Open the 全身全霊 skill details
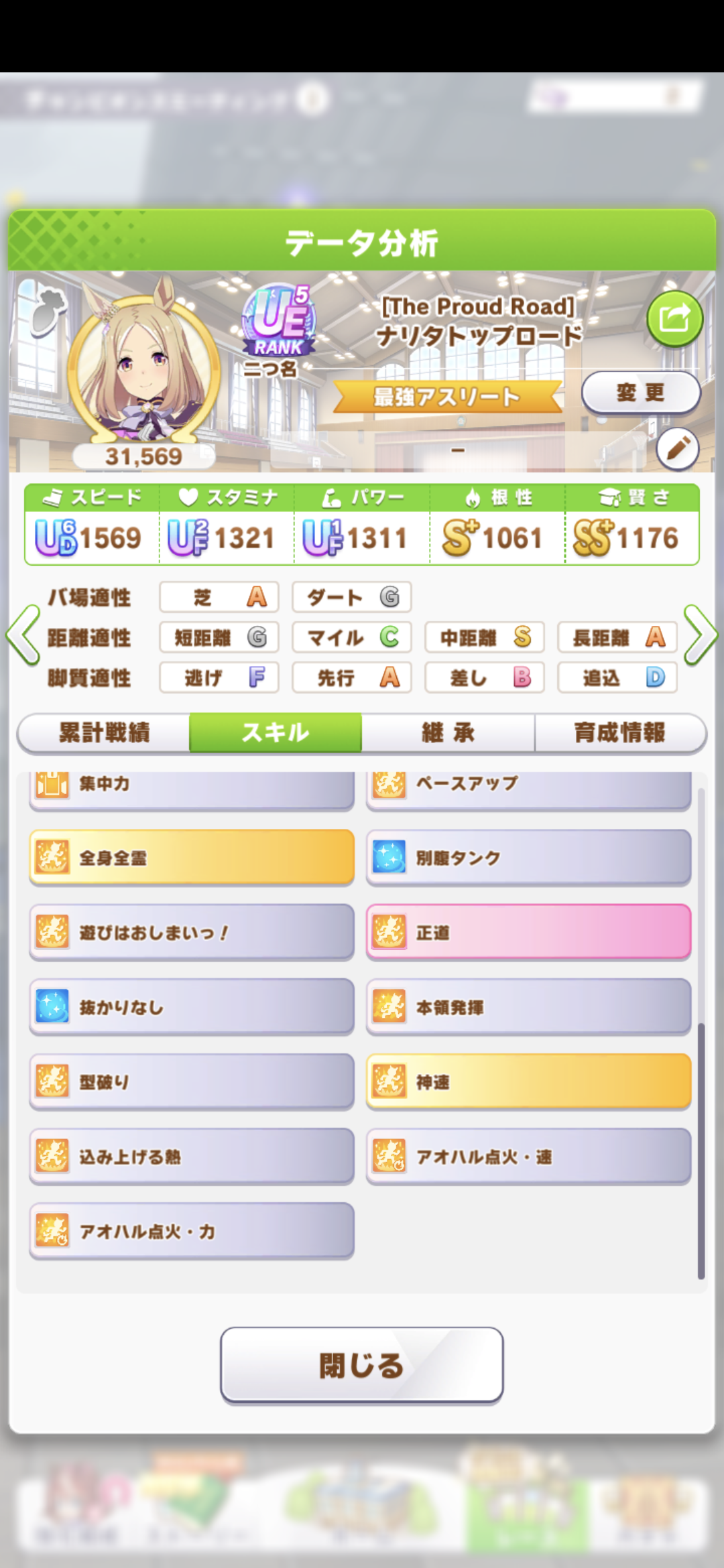724x1568 pixels. point(192,858)
